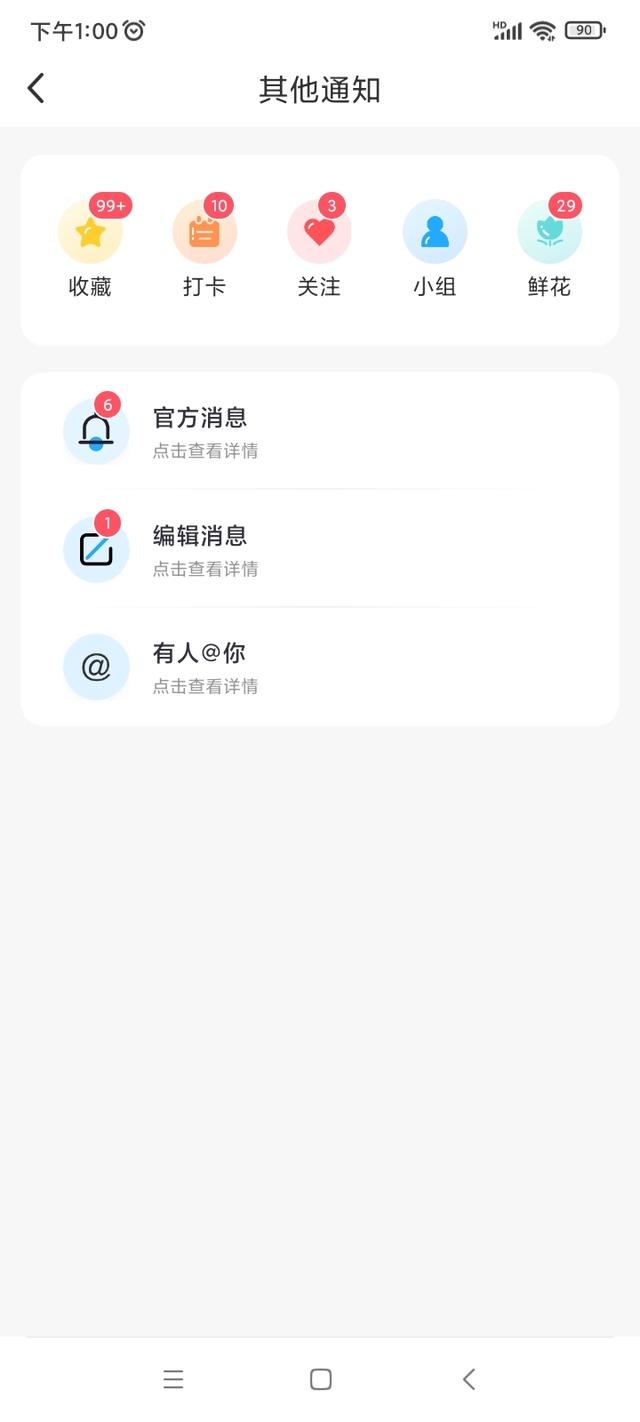Tap the system home button
This screenshot has height=1422, width=640.
(320, 1379)
